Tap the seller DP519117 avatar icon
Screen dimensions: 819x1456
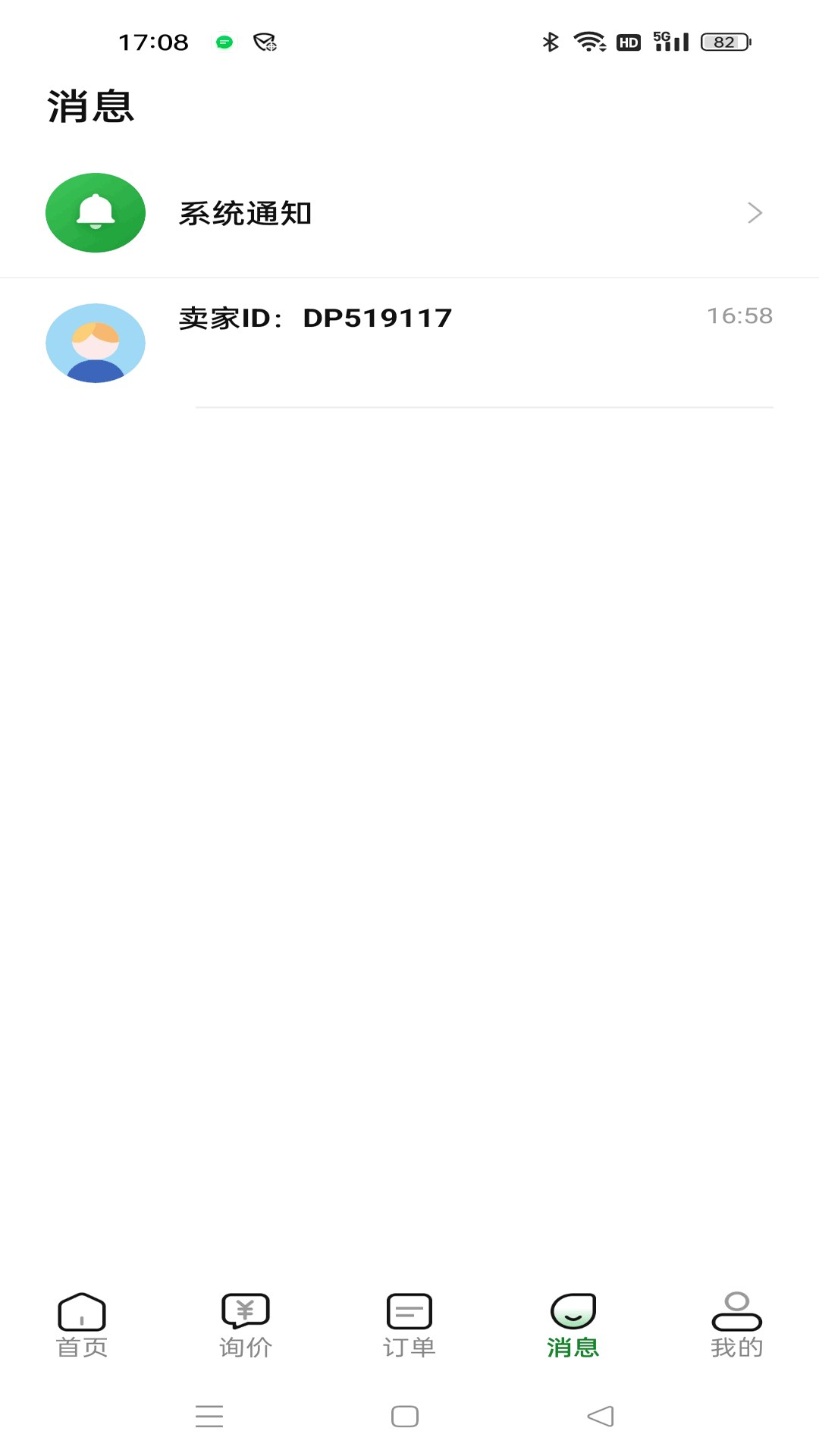click(95, 343)
